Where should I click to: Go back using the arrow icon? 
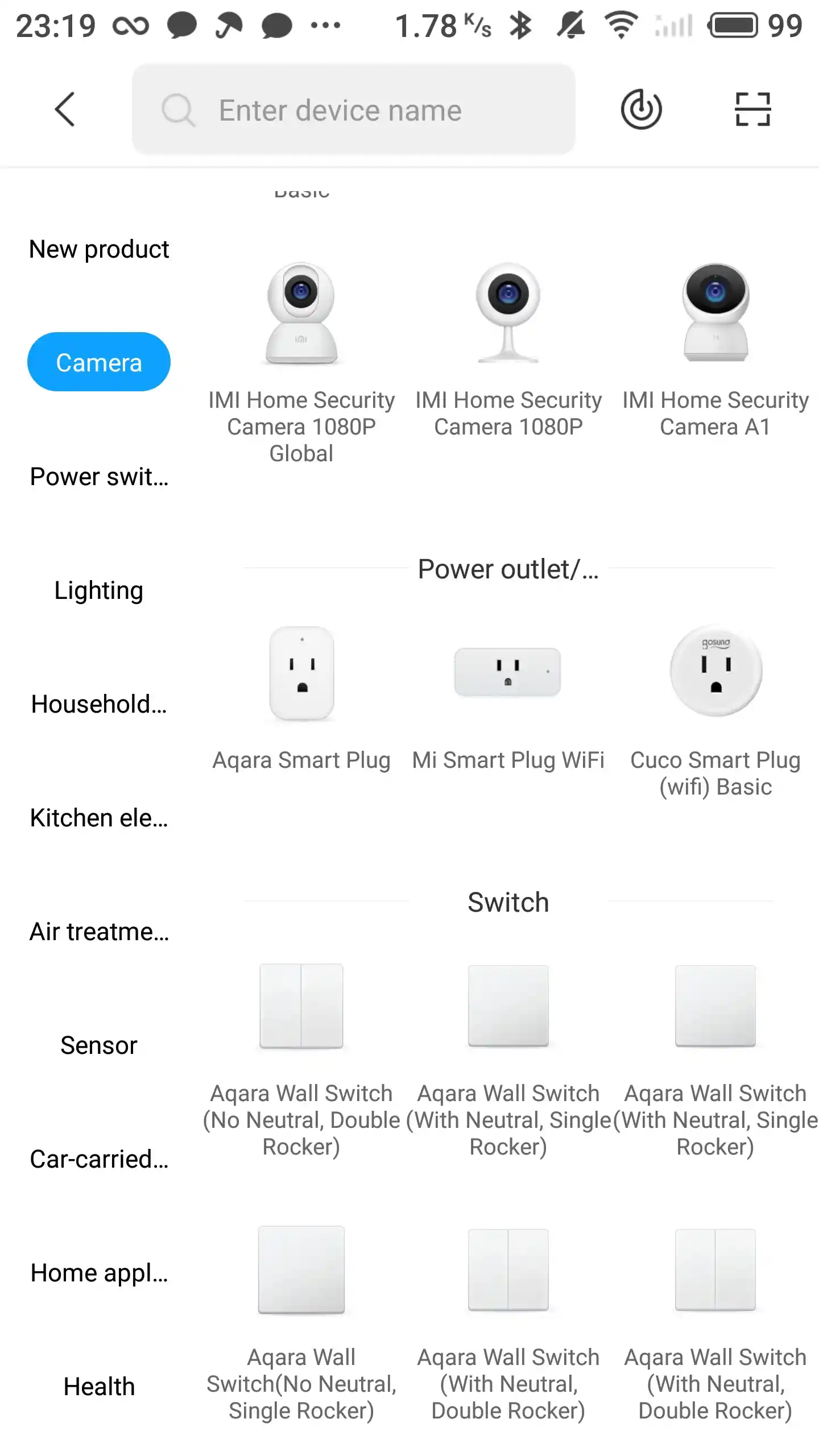[x=65, y=109]
